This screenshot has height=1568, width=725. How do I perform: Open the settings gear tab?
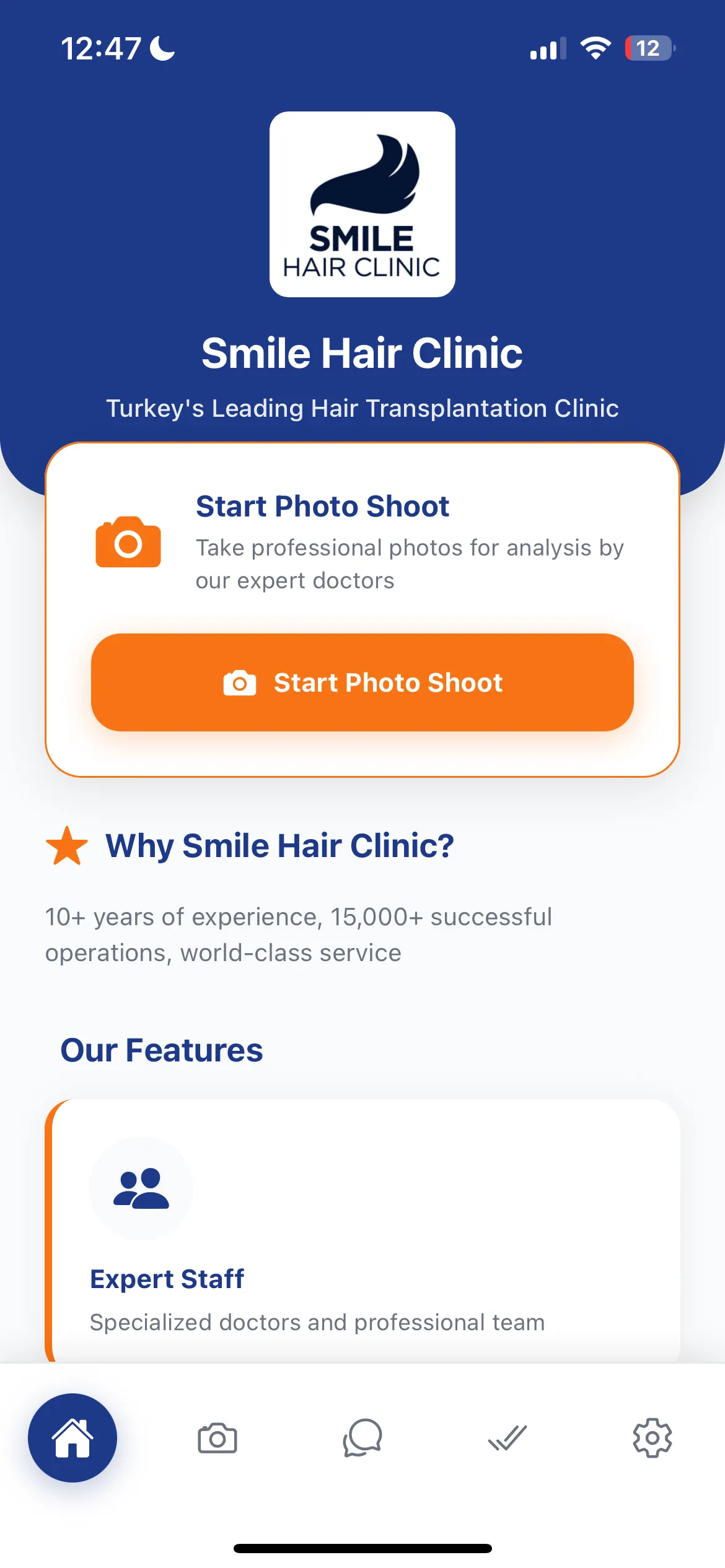652,1437
